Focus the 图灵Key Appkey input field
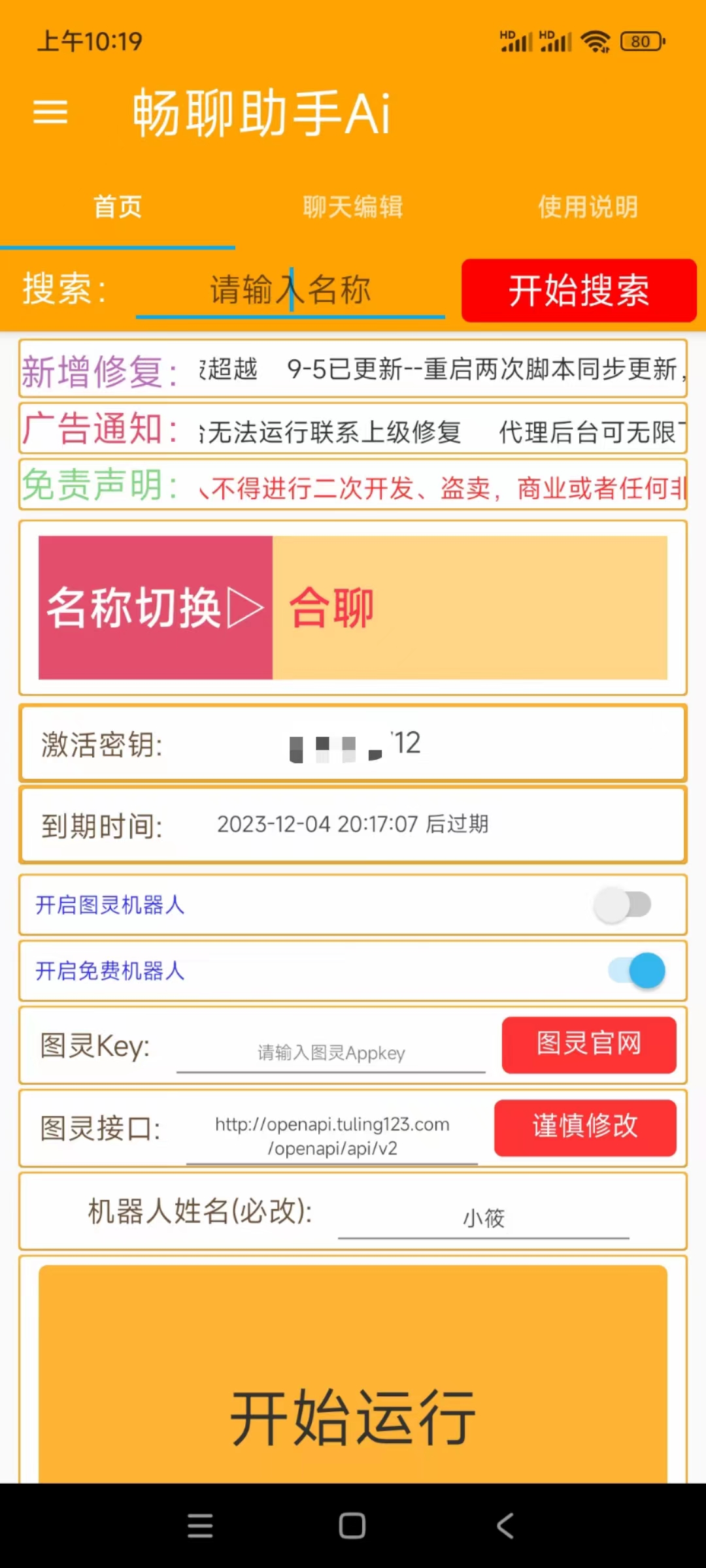Viewport: 706px width, 1568px height. pos(331,1053)
